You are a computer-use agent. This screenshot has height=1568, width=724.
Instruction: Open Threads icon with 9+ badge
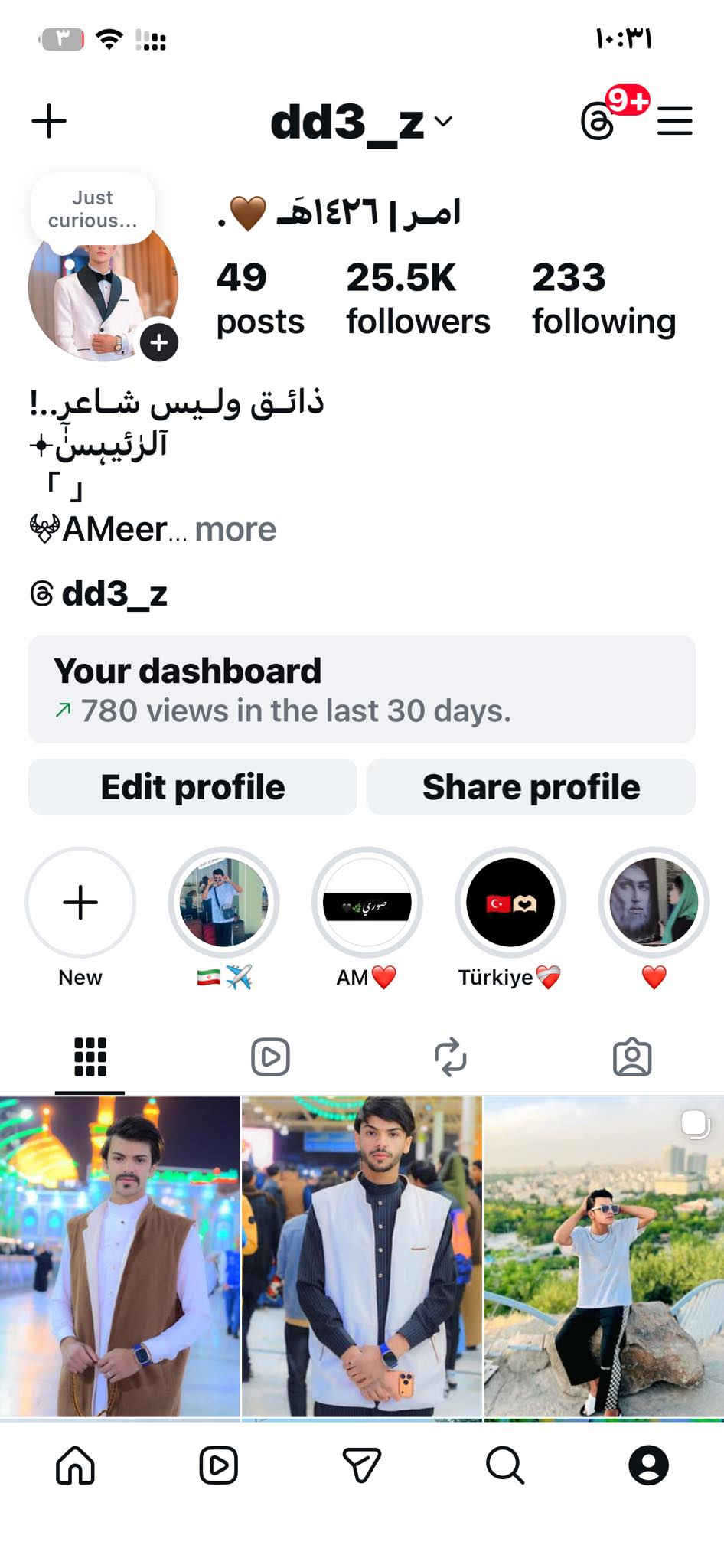tap(598, 121)
